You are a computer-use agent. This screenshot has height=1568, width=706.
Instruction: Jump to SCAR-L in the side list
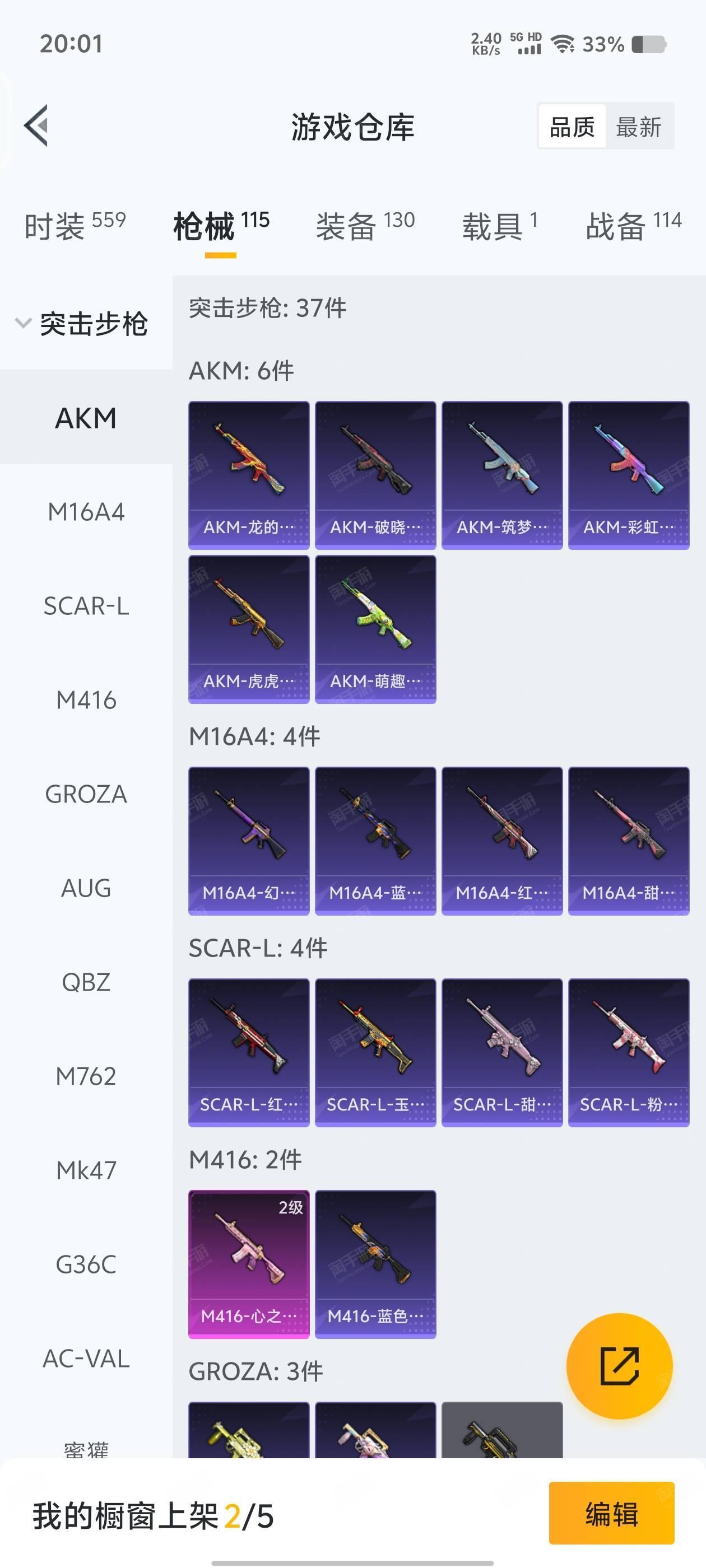86,606
